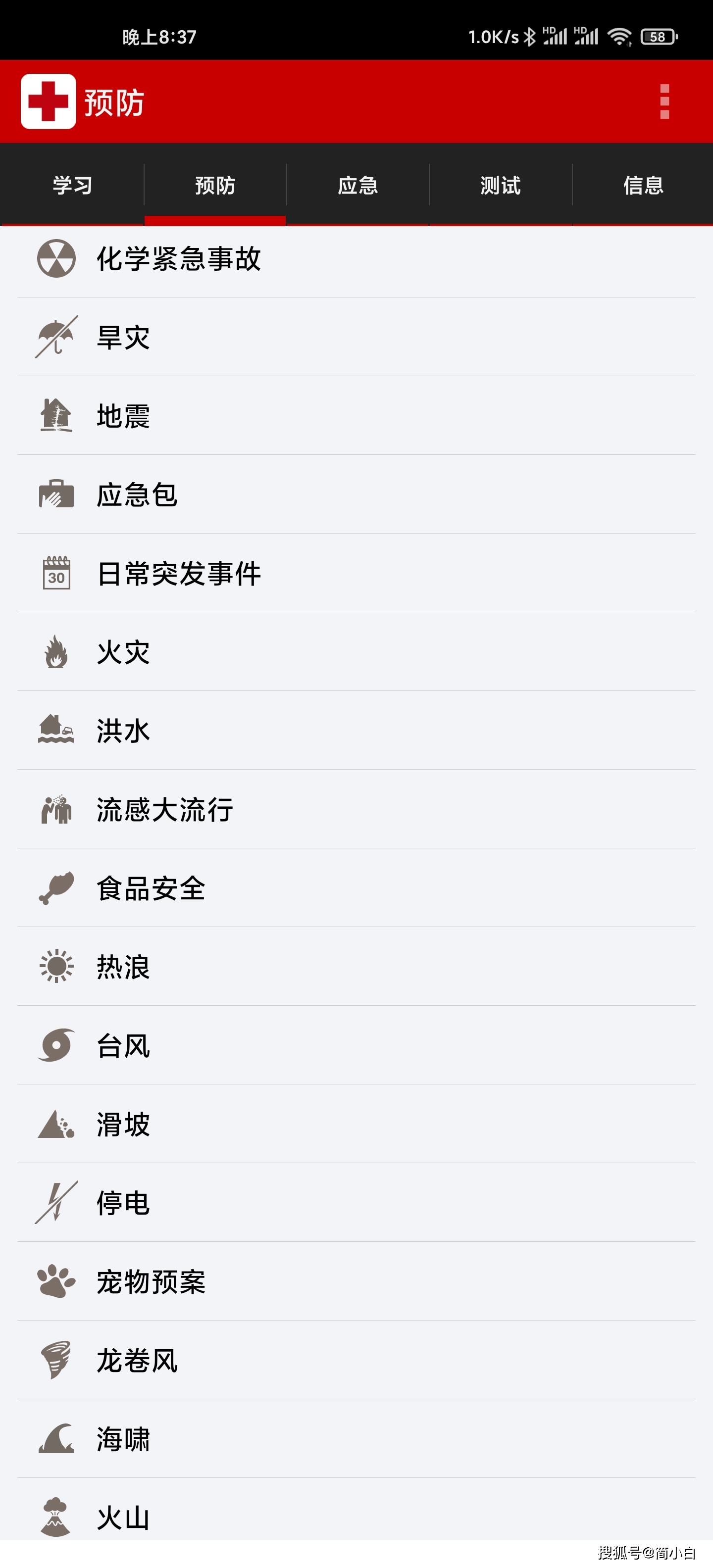Select the 旱灾 row
The width and height of the screenshot is (713, 1568).
tap(123, 337)
